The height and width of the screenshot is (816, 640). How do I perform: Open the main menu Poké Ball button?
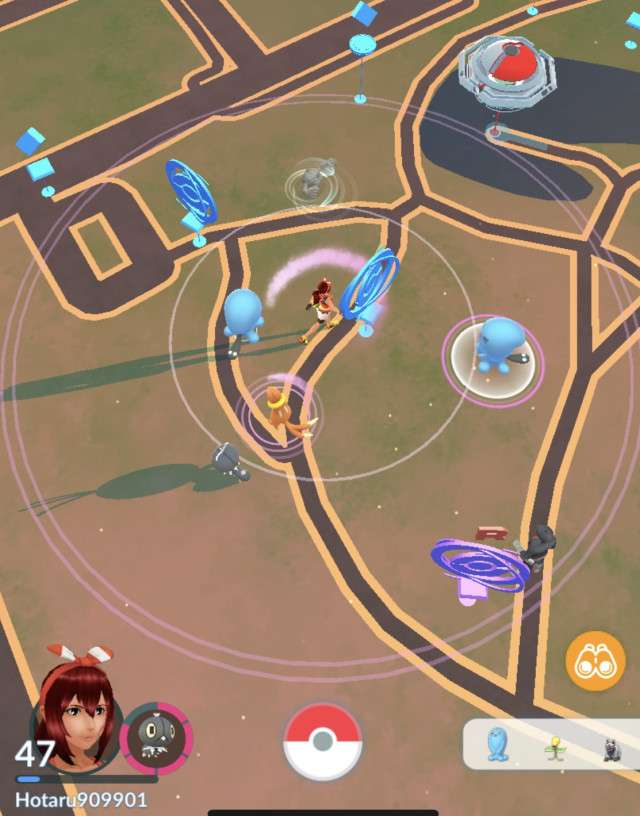point(322,742)
